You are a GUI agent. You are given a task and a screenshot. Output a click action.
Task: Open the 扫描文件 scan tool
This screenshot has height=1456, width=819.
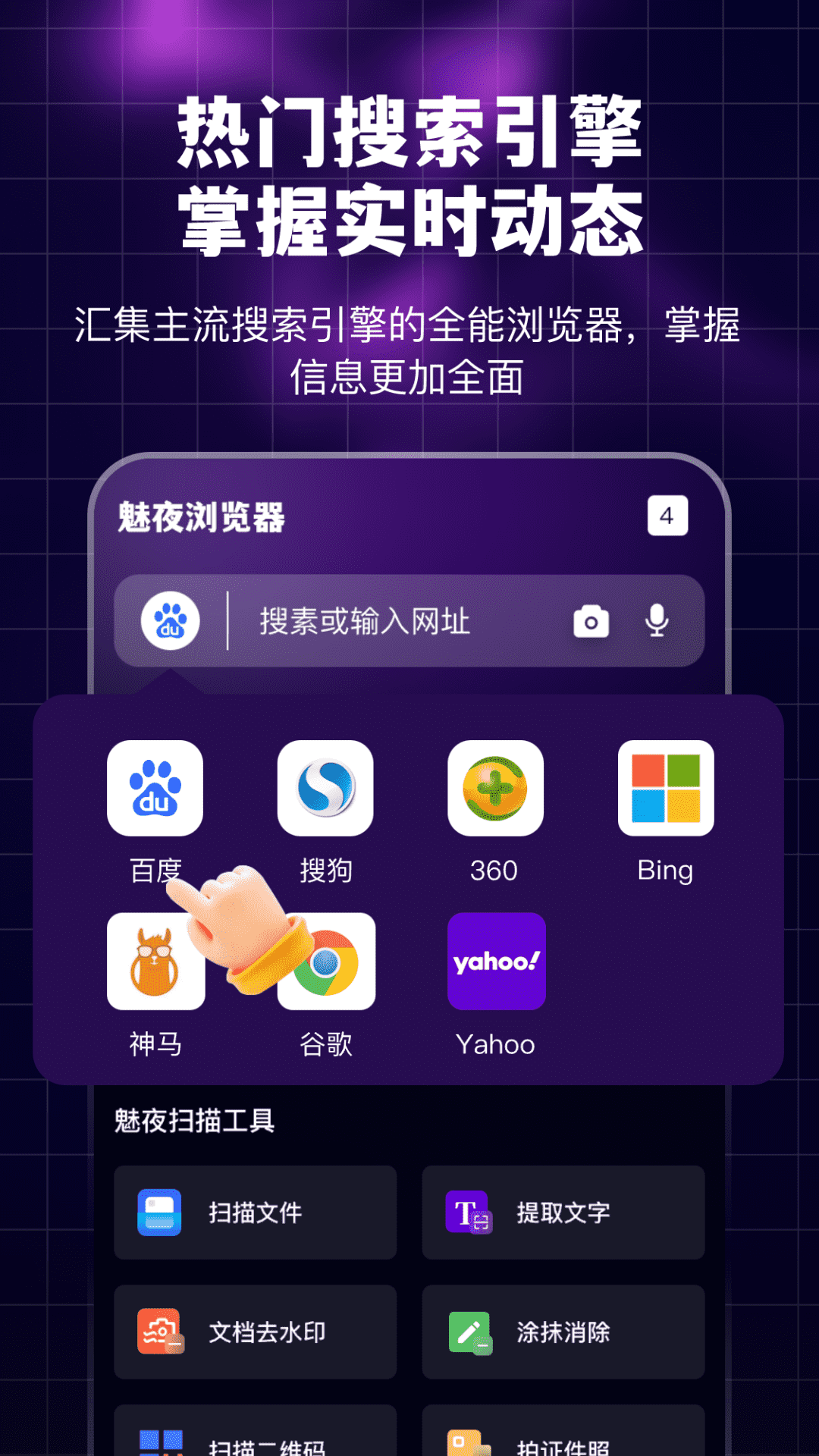pos(255,1212)
